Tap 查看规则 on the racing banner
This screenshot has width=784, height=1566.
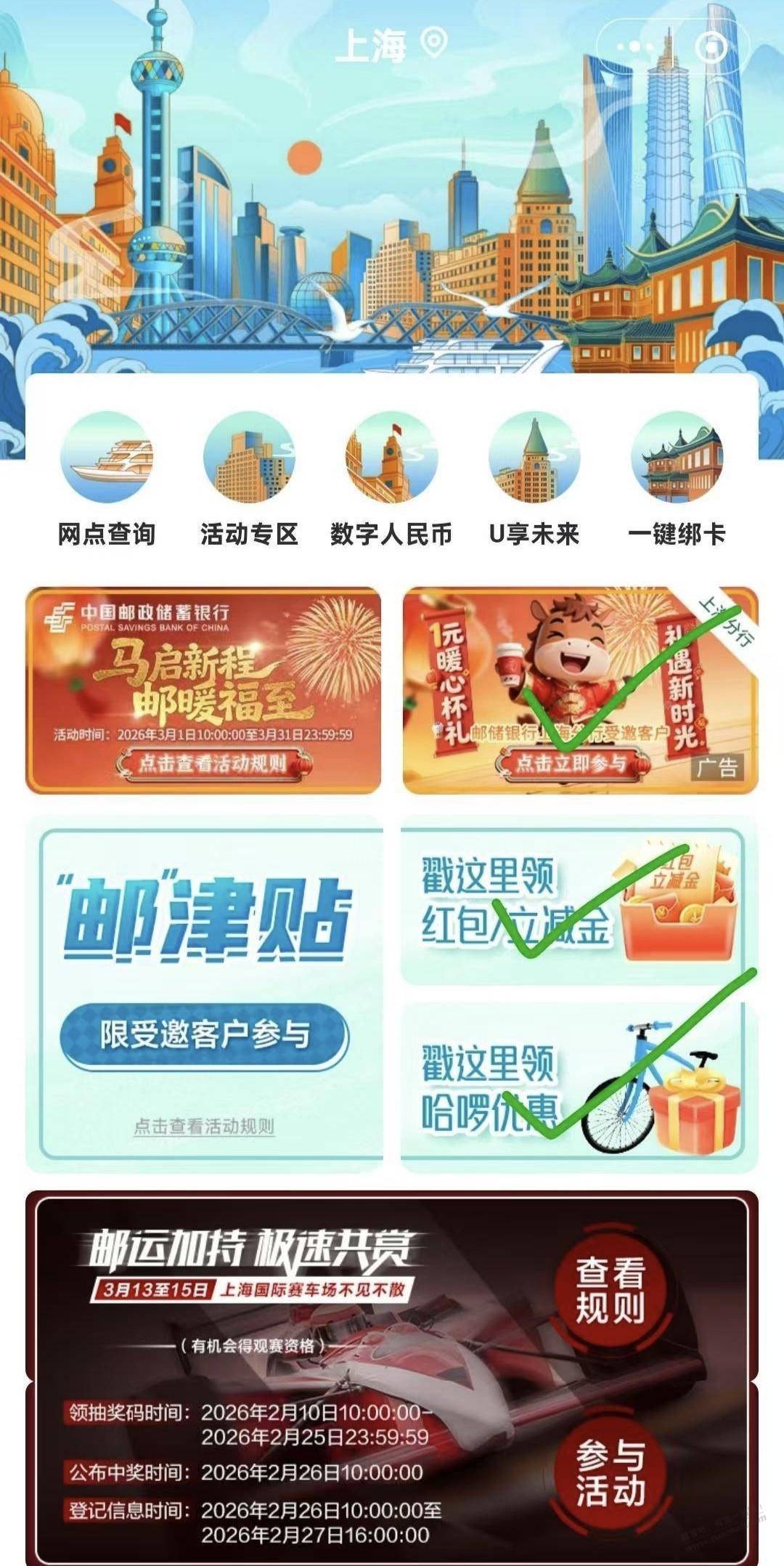point(611,1291)
